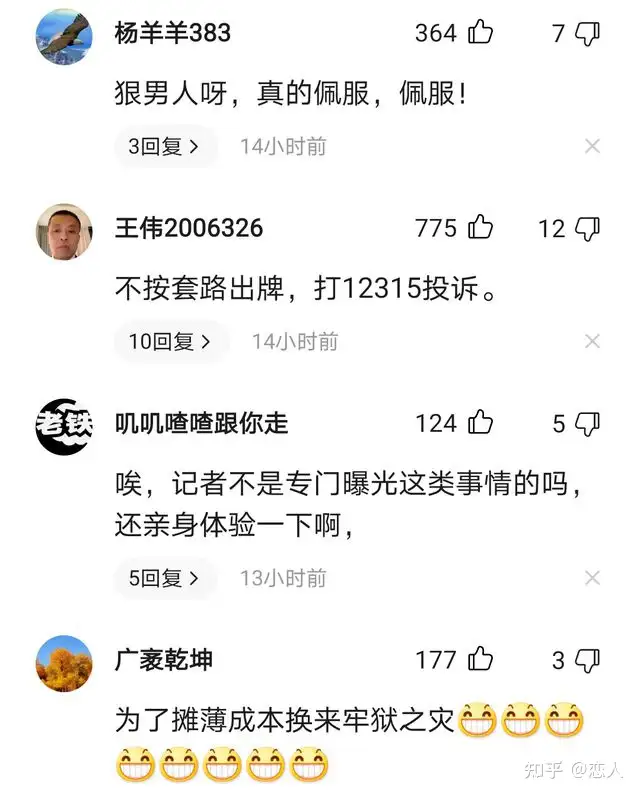The height and width of the screenshot is (796, 640).
Task: Like 叽叽喳喳跟你走's comment
Action: [x=481, y=423]
